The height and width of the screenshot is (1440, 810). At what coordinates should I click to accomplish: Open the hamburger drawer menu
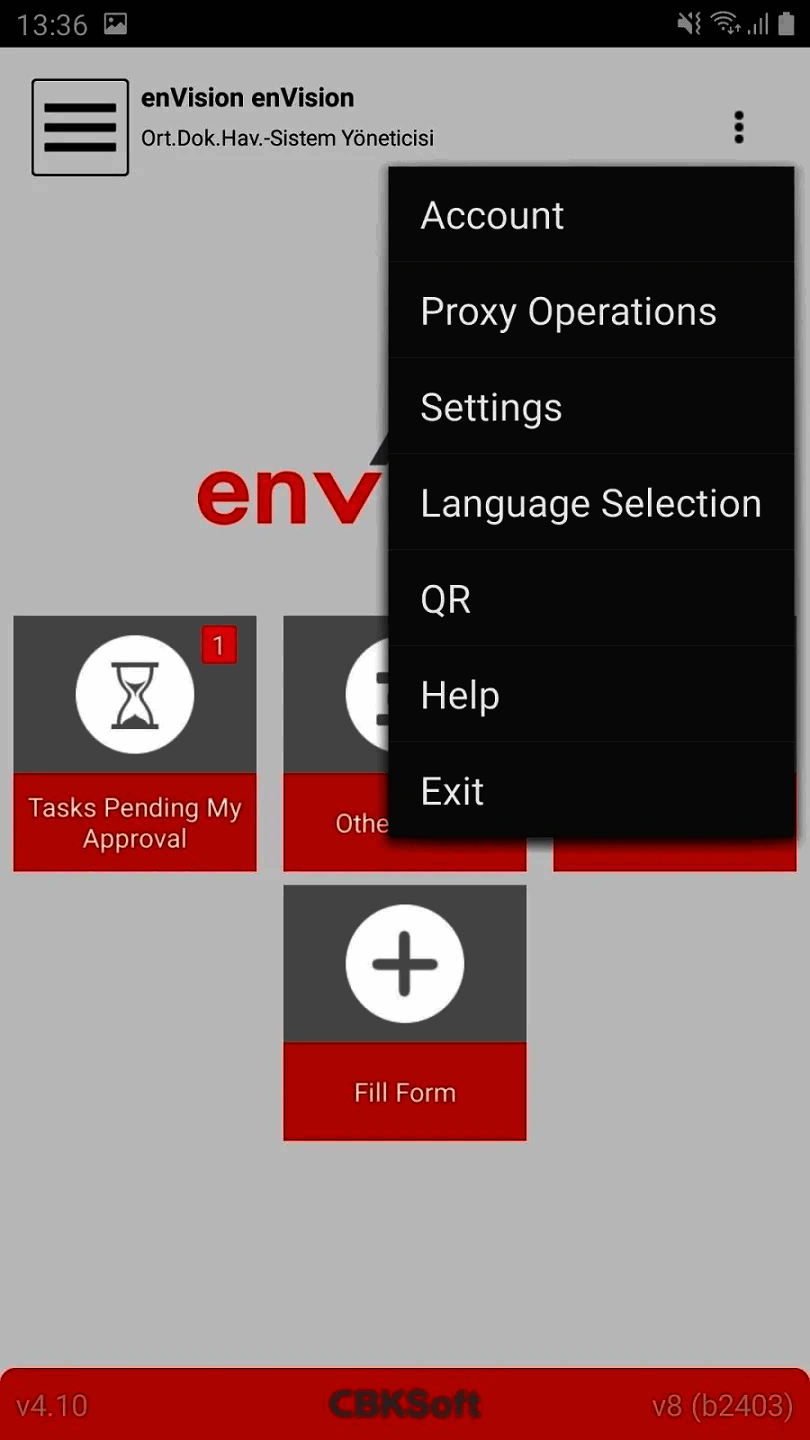pos(80,127)
